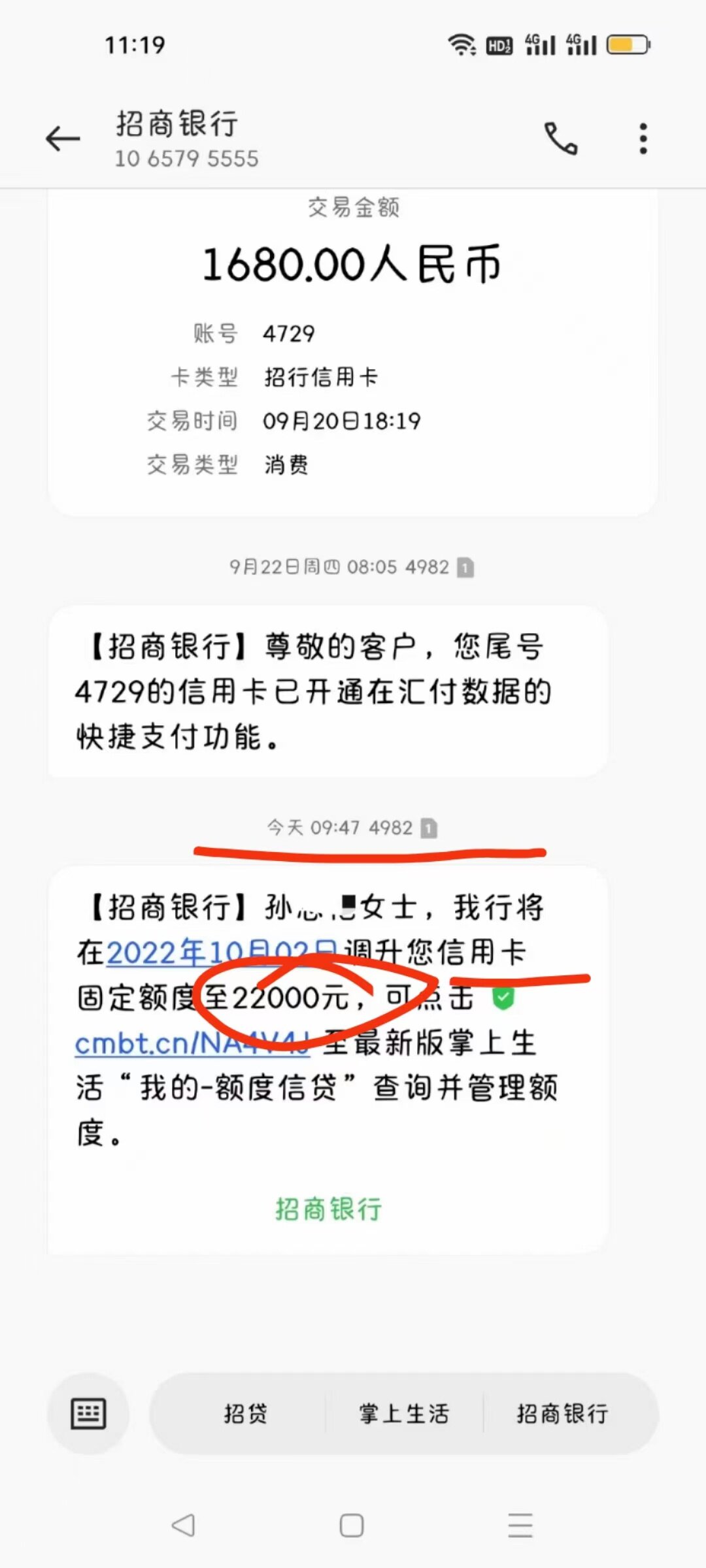Tap the system home button

click(352, 1526)
